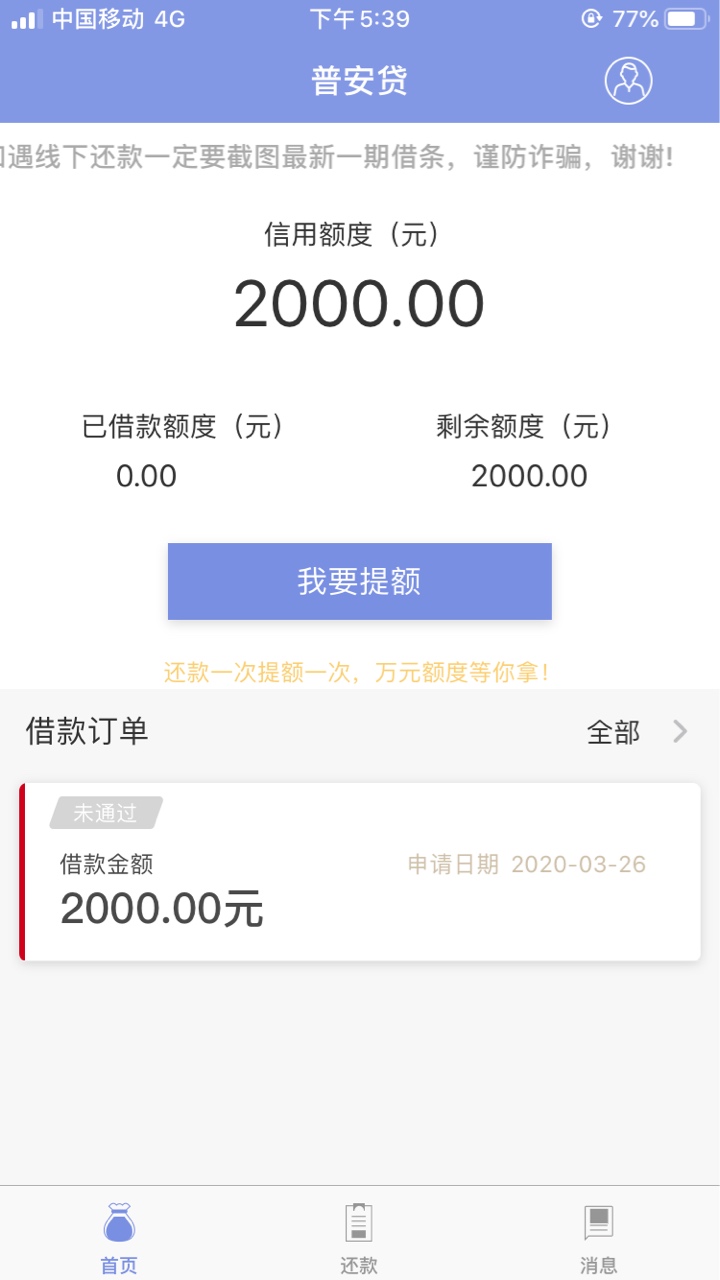The height and width of the screenshot is (1280, 720).
Task: Switch to the 还款 tab
Action: [359, 1238]
